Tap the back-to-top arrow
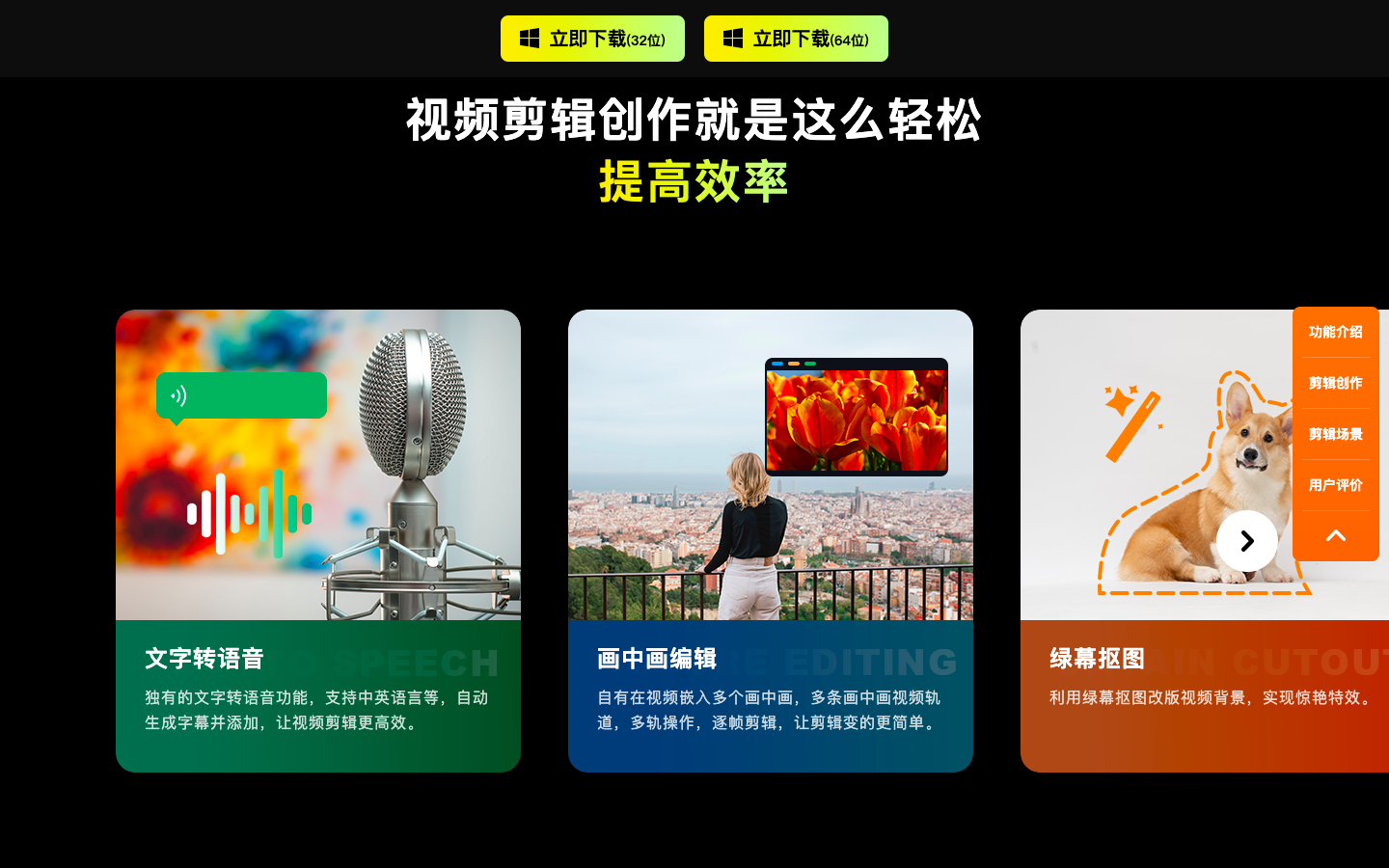 [x=1335, y=536]
